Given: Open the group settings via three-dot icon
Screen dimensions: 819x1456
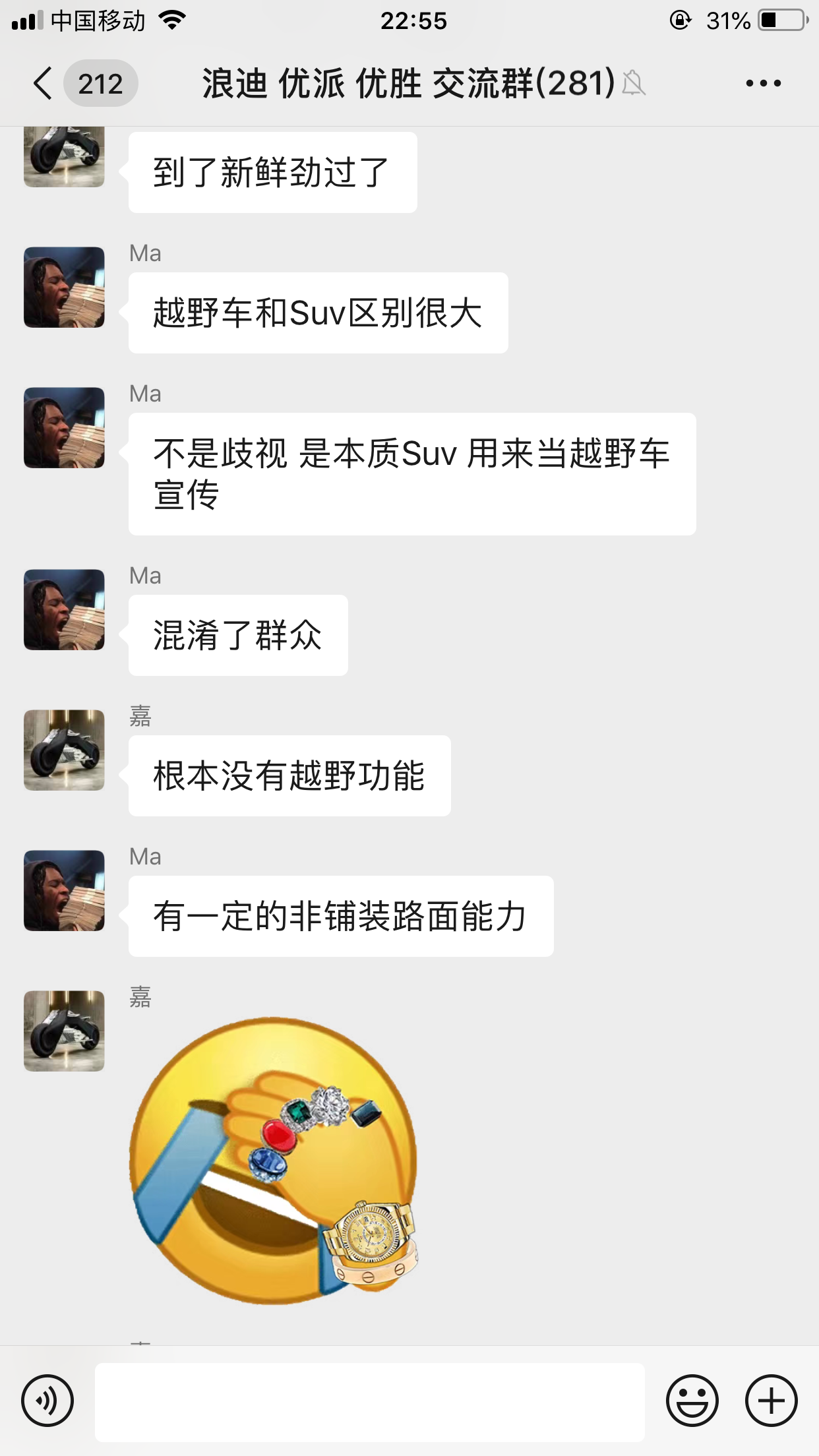Looking at the screenshot, I should point(763,83).
